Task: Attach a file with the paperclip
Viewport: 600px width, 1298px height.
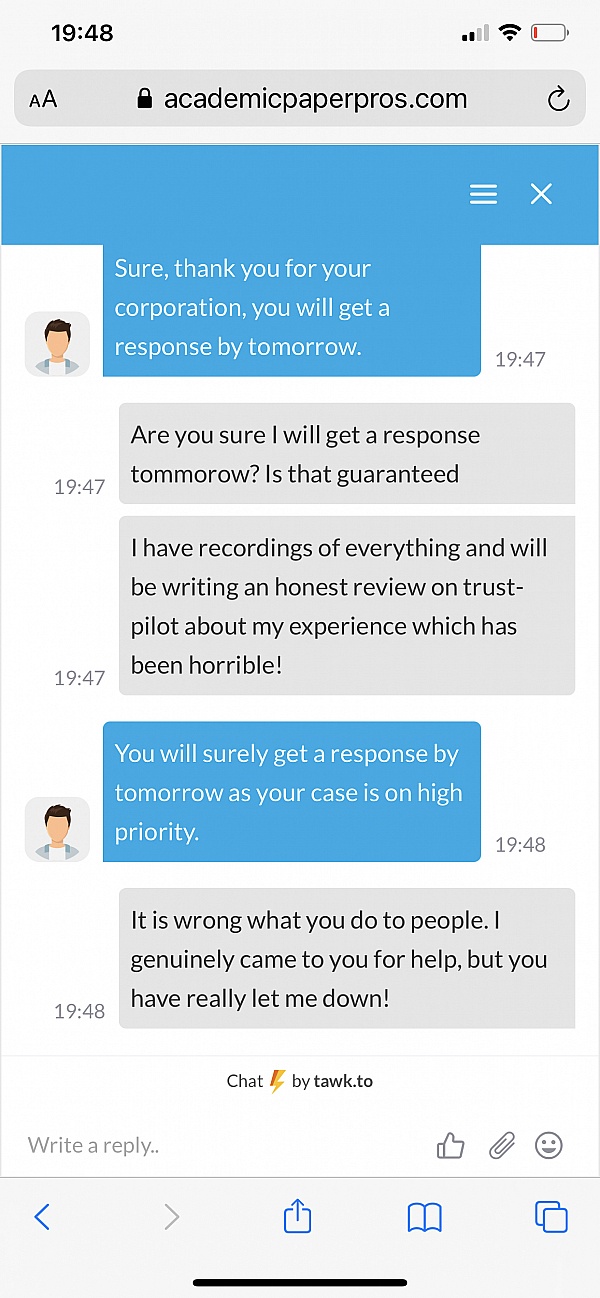Action: pyautogui.click(x=501, y=1145)
